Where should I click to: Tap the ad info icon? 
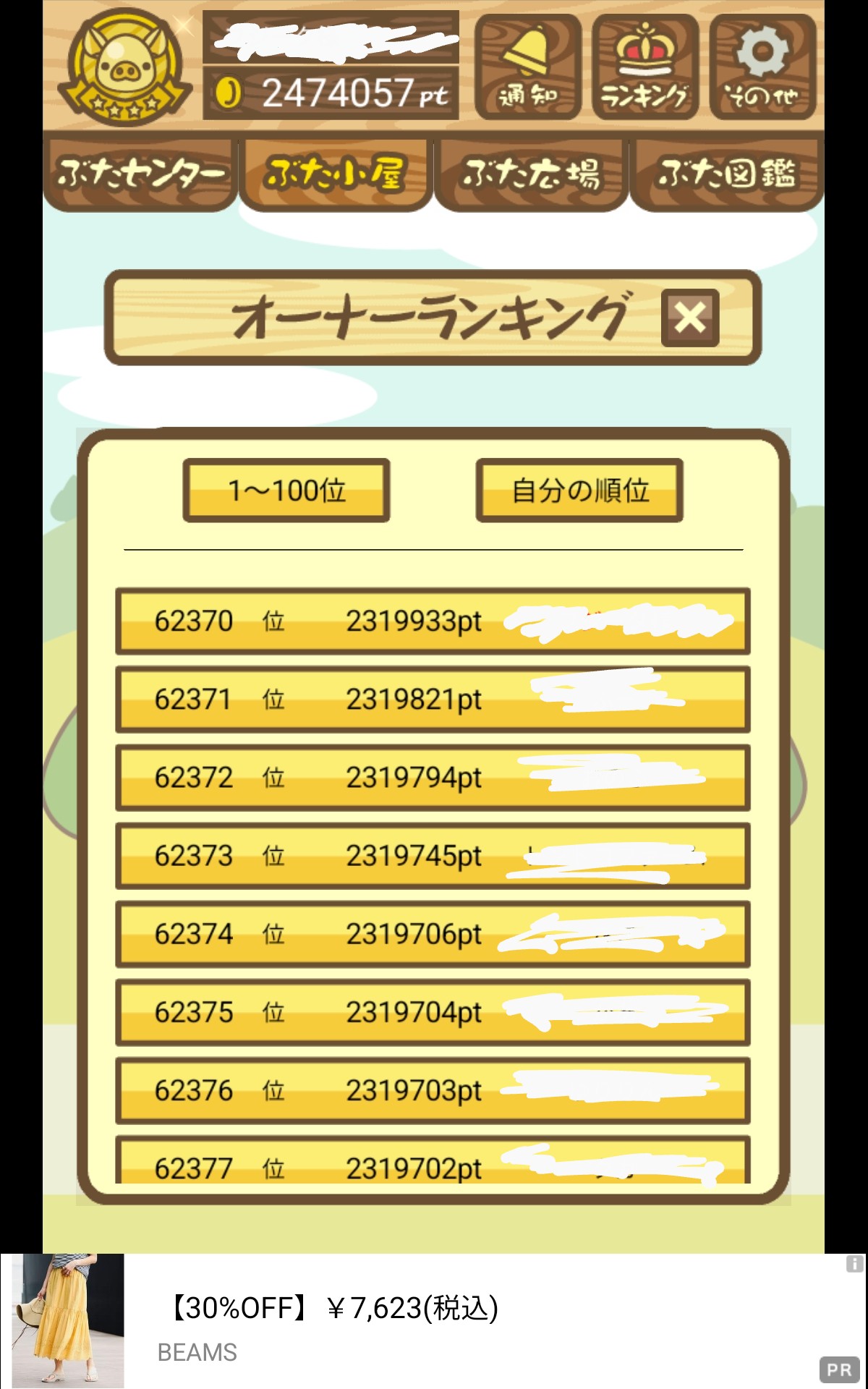tap(854, 1264)
